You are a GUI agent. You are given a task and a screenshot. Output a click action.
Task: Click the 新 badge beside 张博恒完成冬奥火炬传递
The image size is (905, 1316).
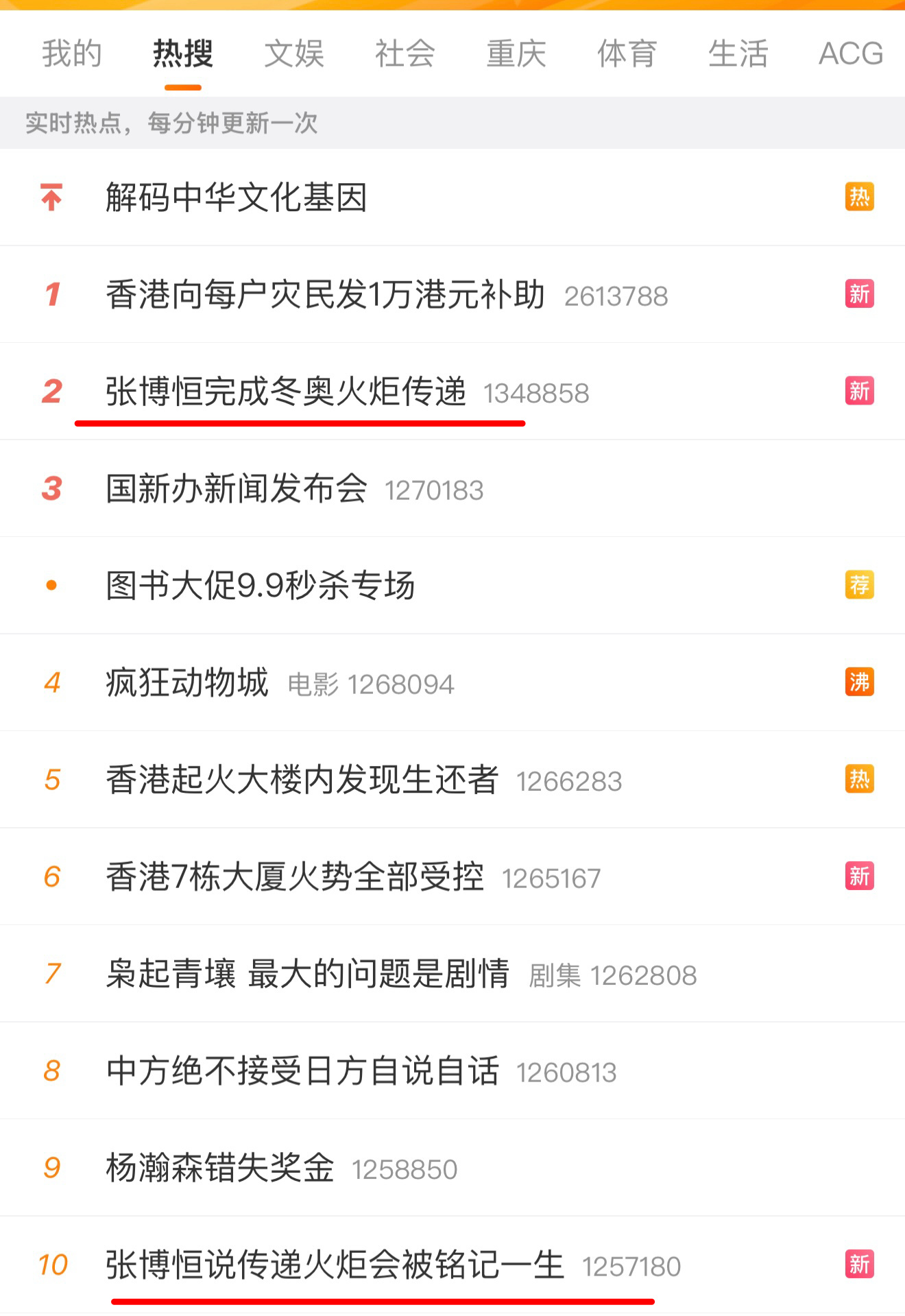(x=858, y=391)
